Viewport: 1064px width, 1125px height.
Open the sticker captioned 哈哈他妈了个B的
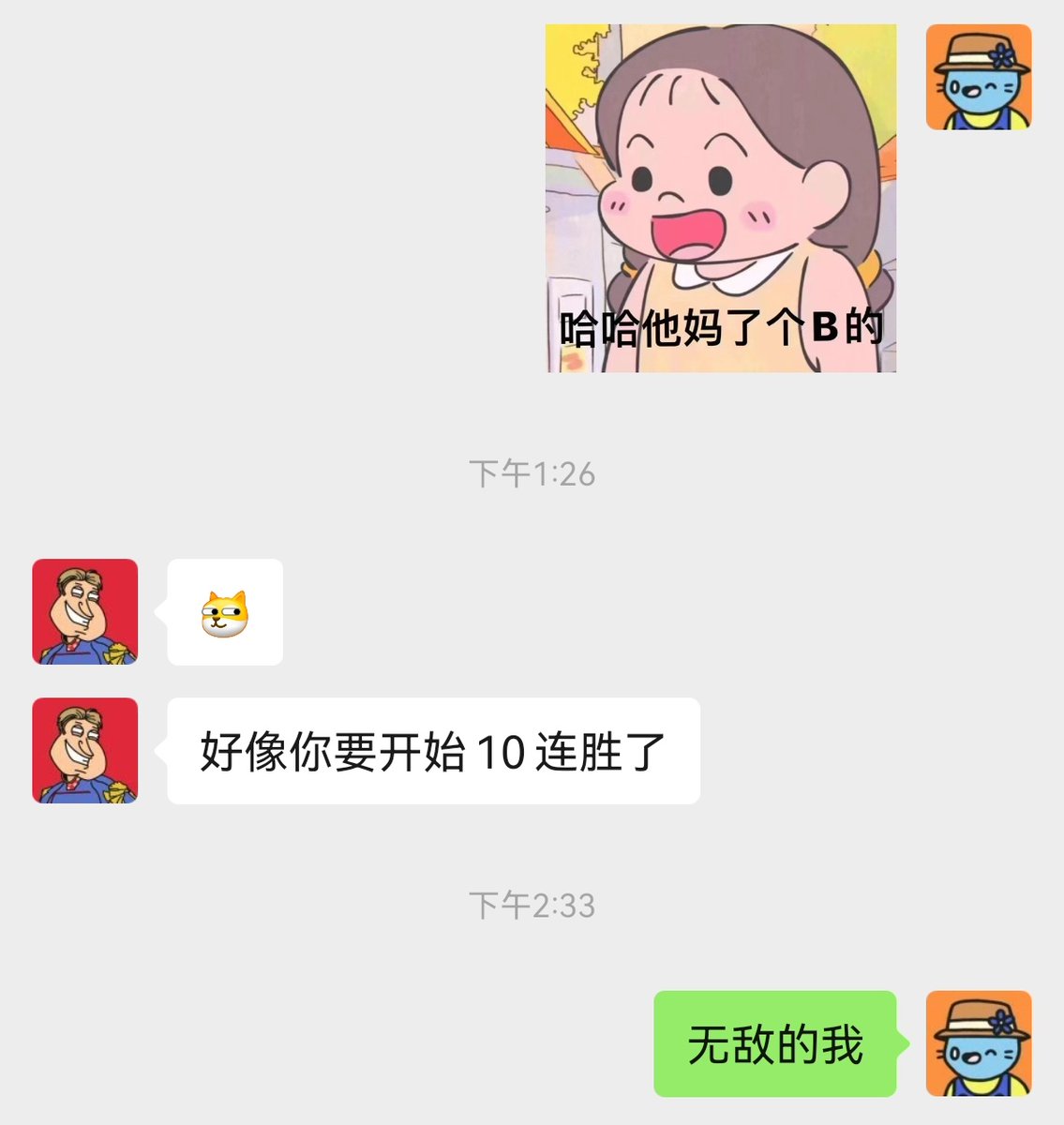[720, 199]
